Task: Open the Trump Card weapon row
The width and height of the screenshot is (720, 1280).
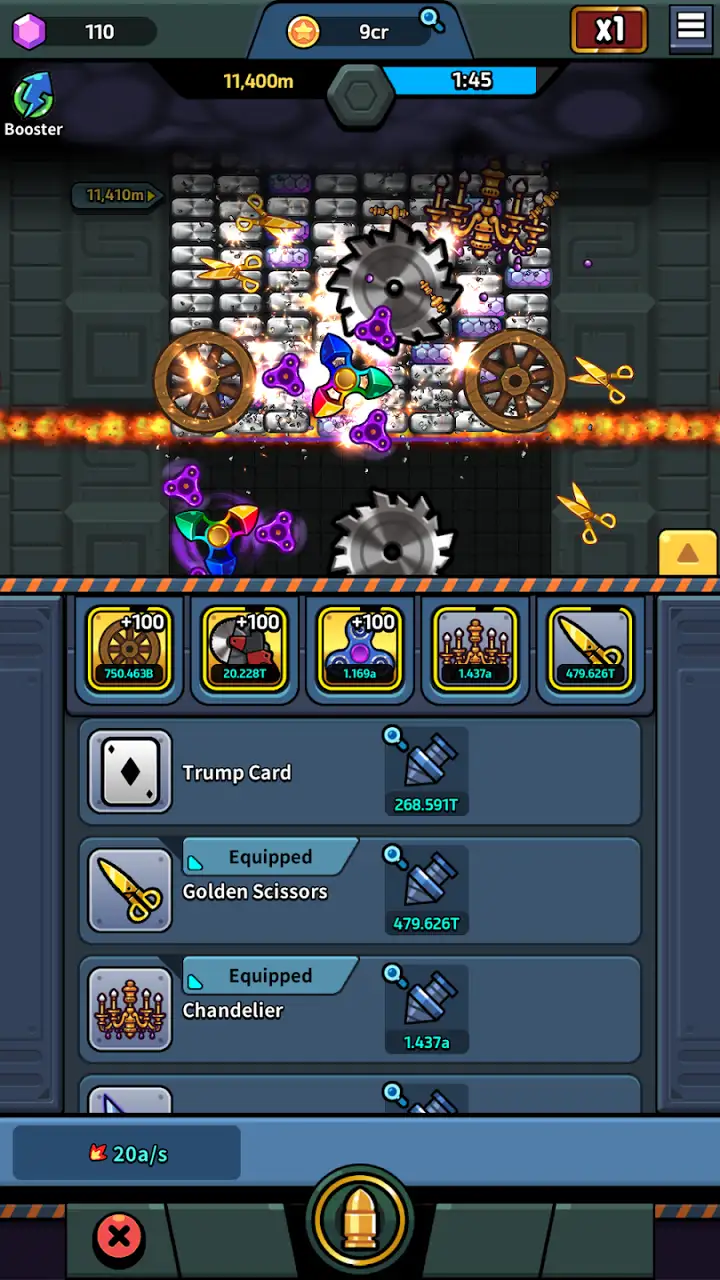Action: click(360, 771)
